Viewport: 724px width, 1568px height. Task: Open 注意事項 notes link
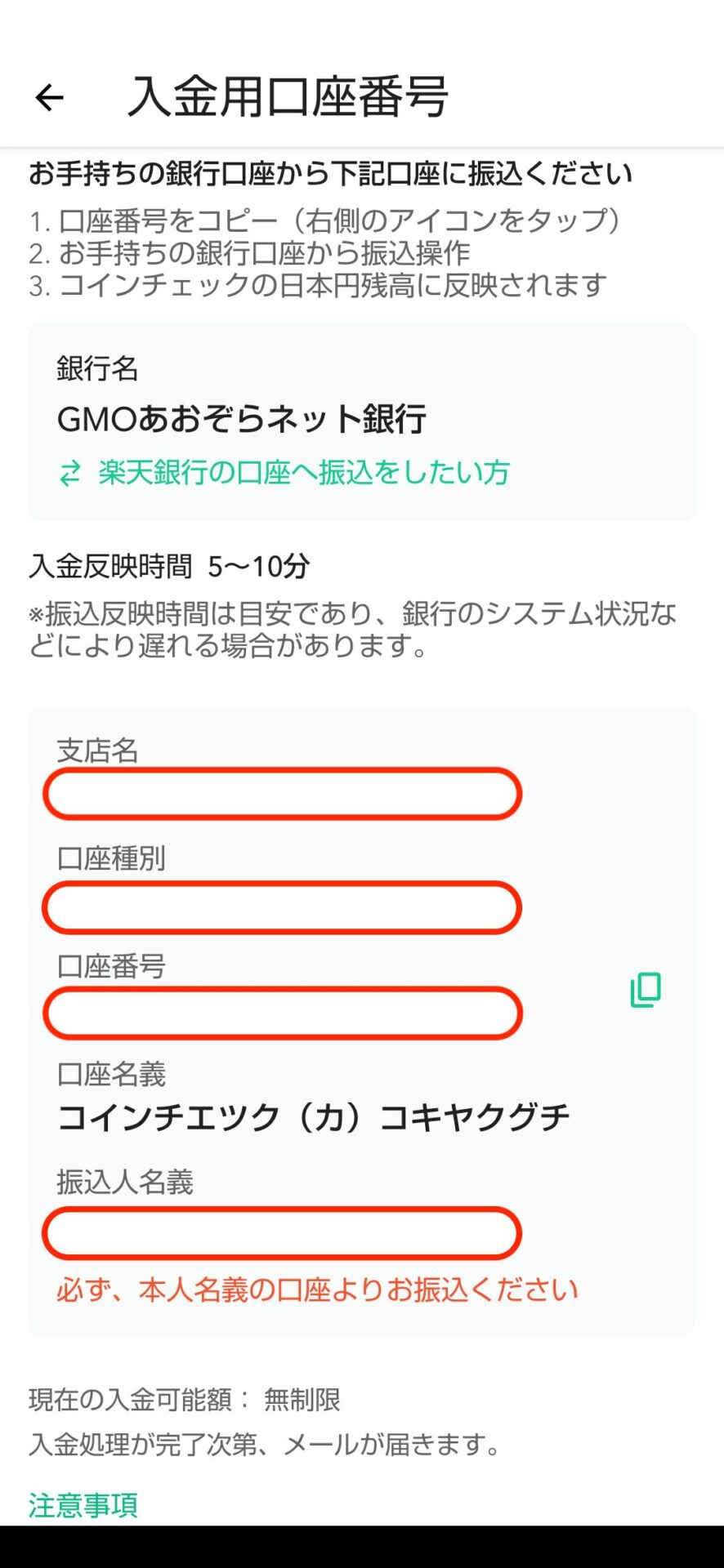click(83, 1504)
